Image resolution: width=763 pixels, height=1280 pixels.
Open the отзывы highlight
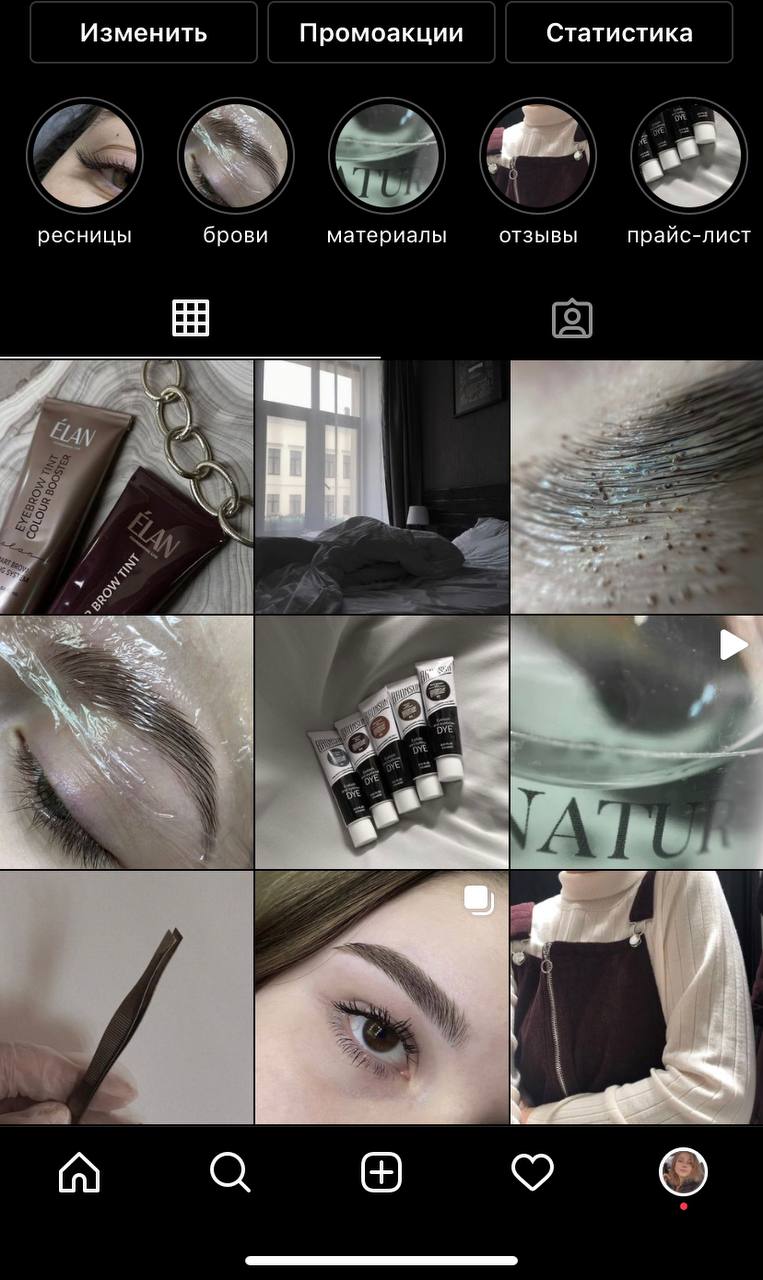pyautogui.click(x=538, y=156)
